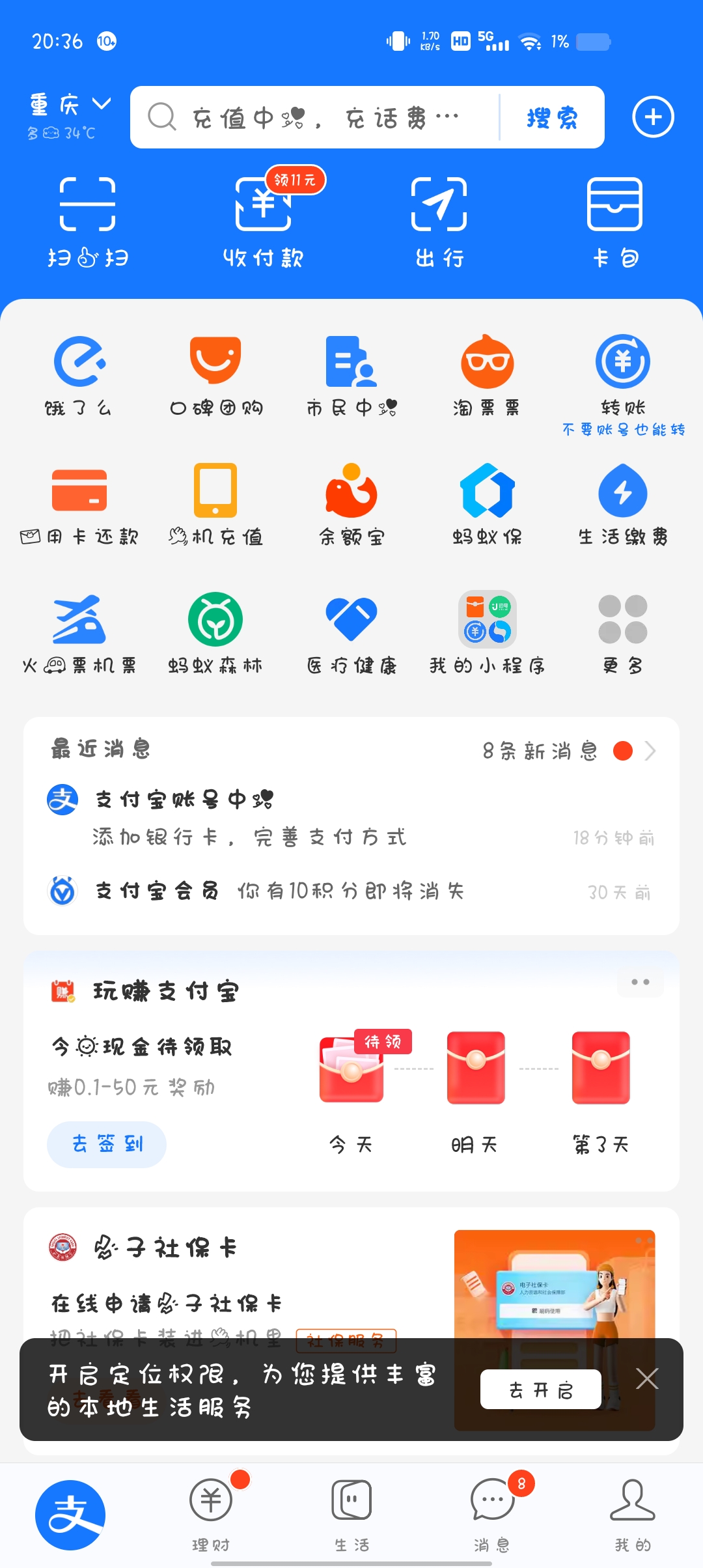Viewport: 703px width, 1568px height.
Task: Open 收付款 payment code
Action: 264,221
